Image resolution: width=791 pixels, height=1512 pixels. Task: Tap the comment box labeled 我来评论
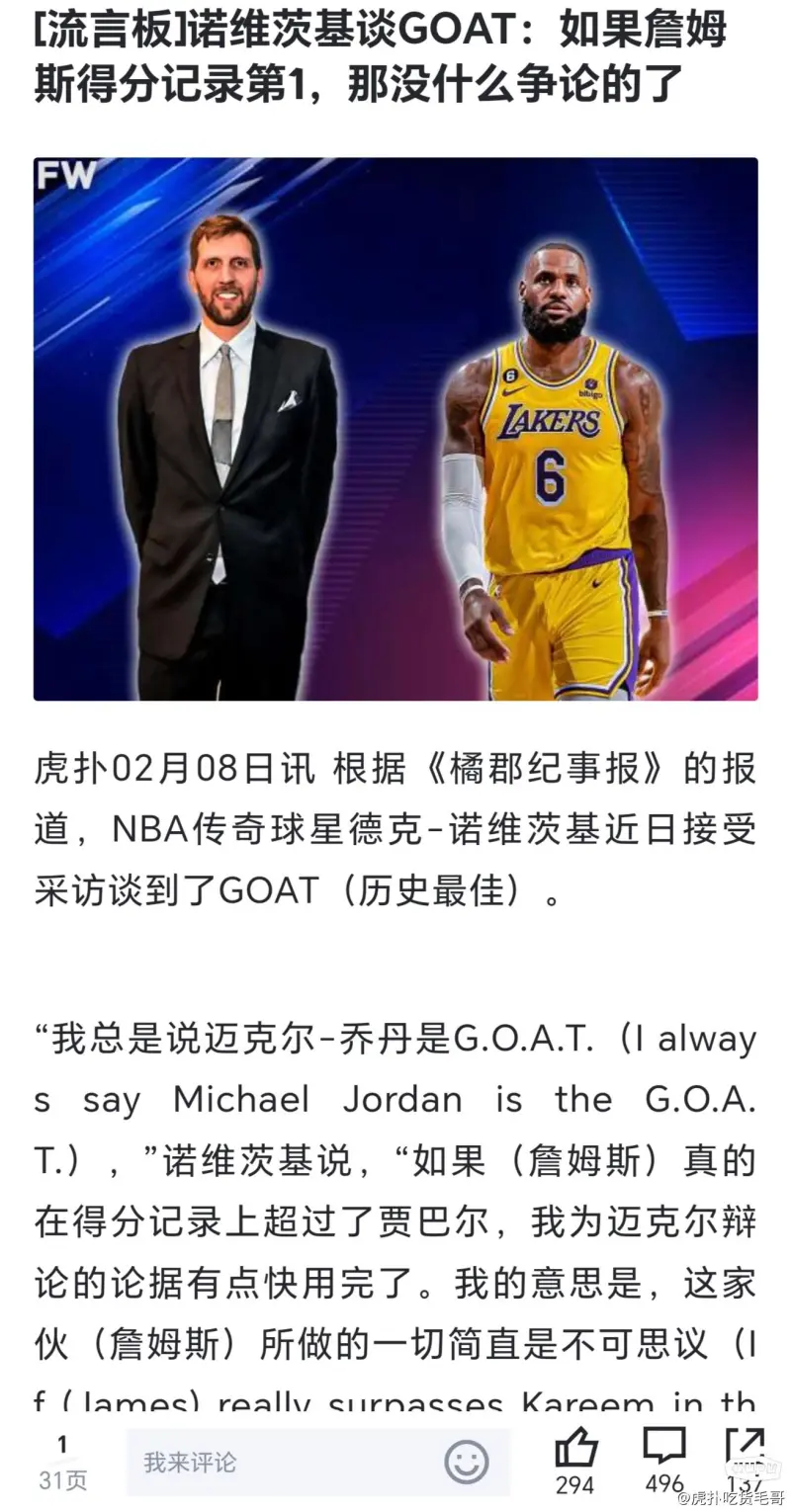(277, 1462)
